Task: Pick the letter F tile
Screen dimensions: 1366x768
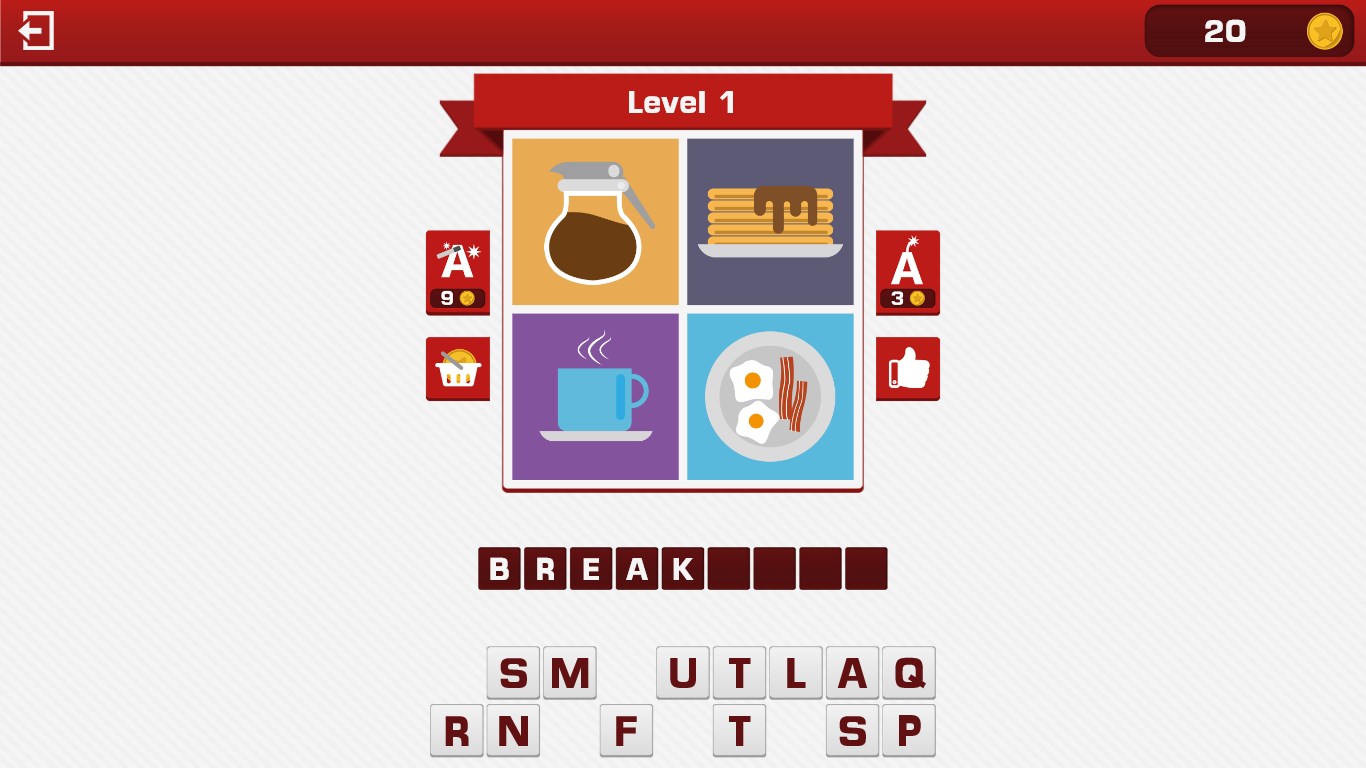Action: (626, 731)
